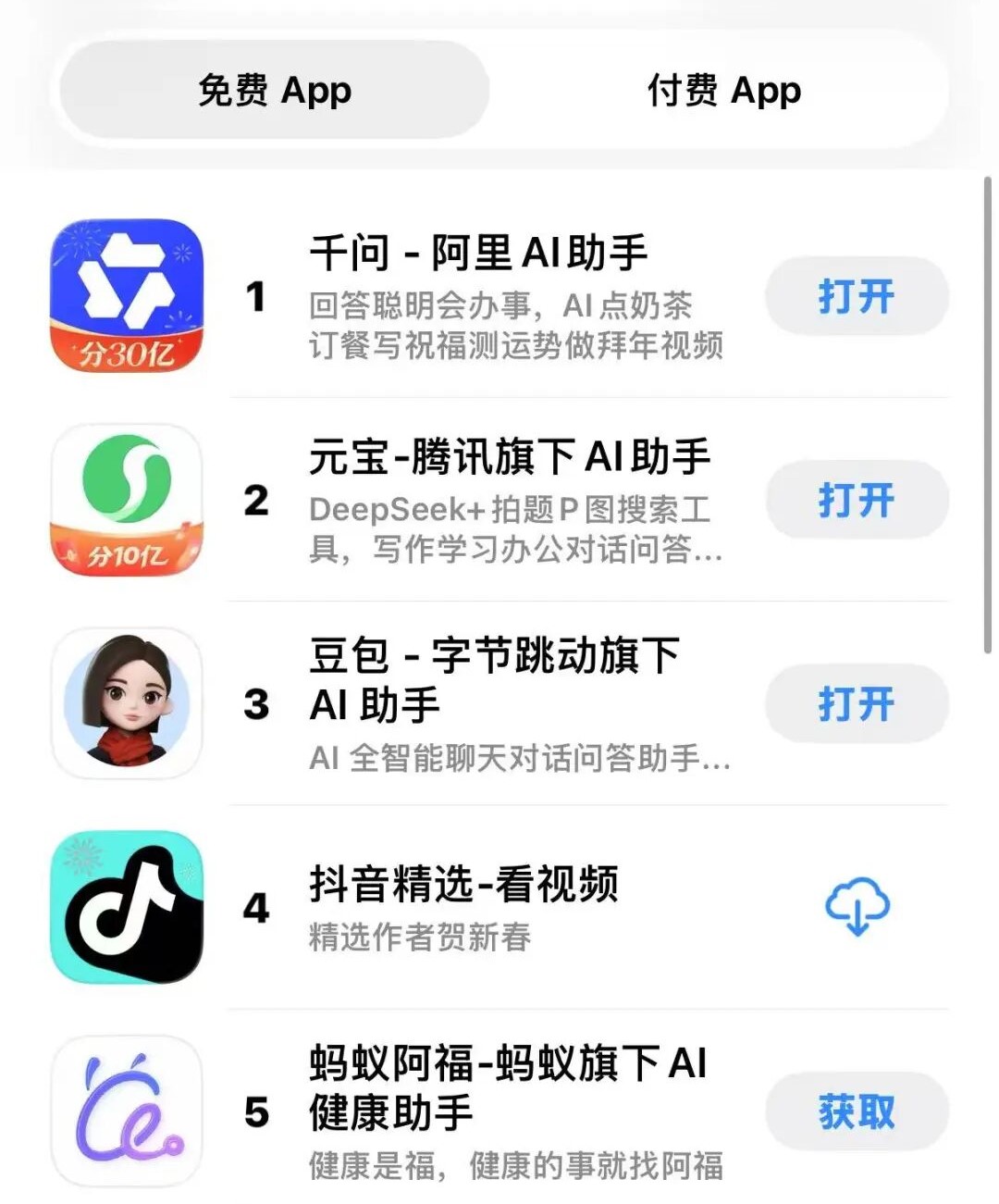Tap 打开 next to 元宝
This screenshot has height=1204, width=999.
click(857, 501)
